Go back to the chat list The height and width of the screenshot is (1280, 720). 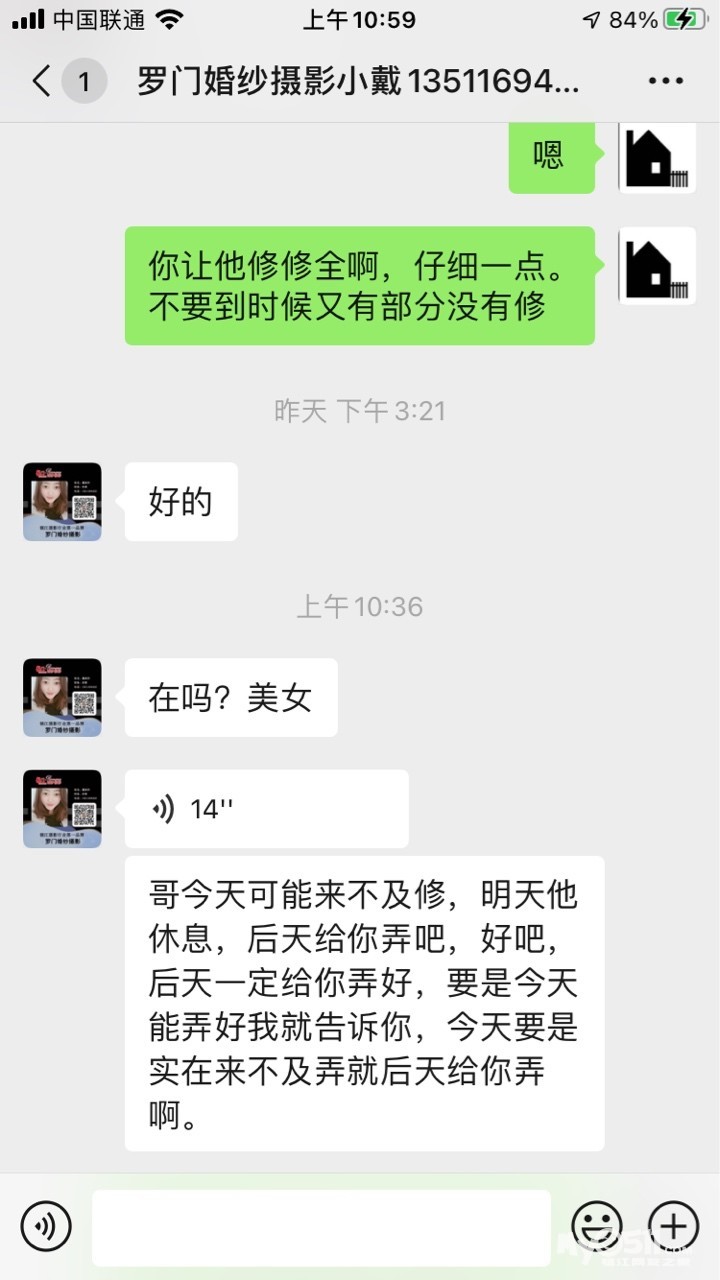coord(42,81)
